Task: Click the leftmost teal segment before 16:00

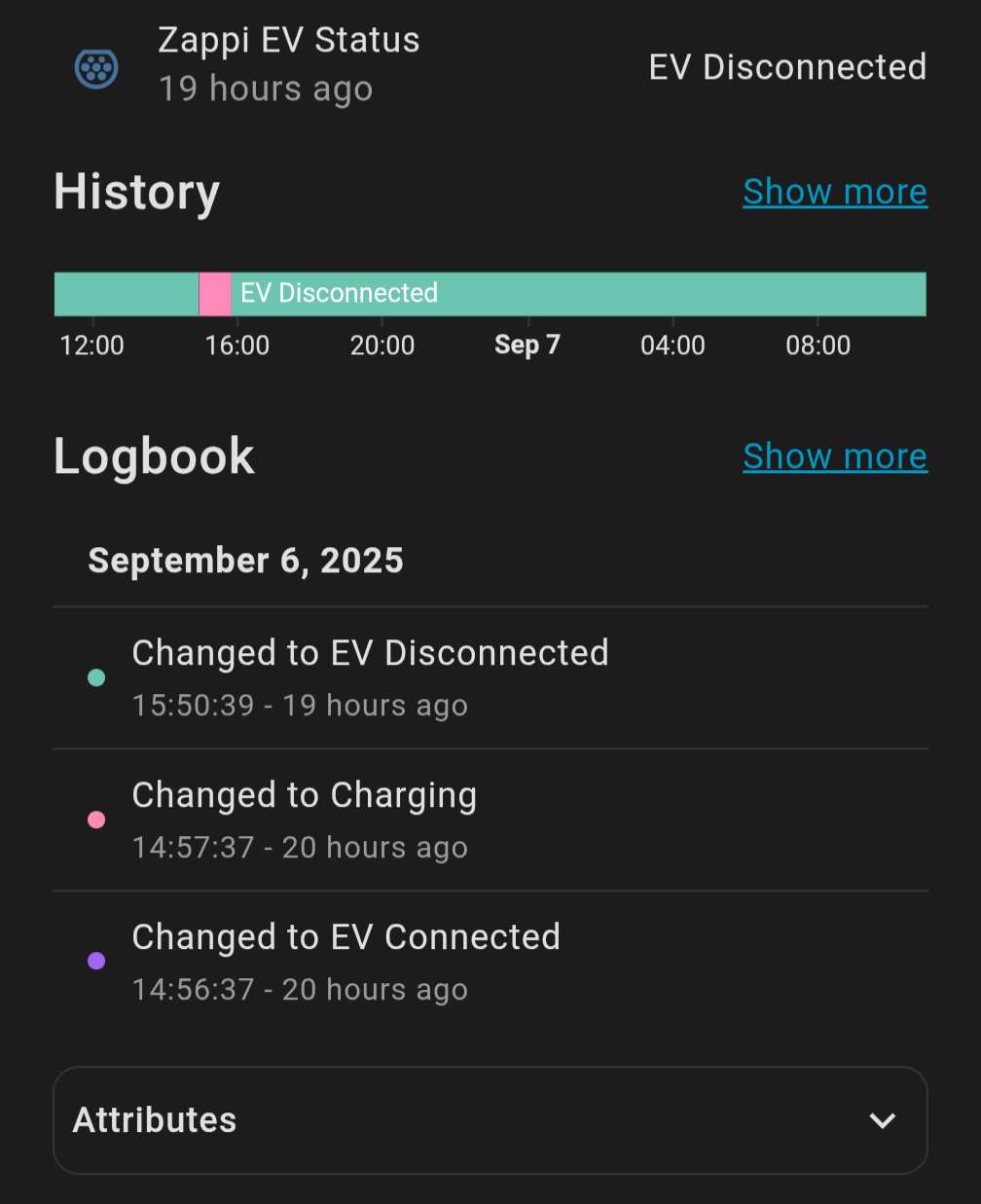Action: 127,293
